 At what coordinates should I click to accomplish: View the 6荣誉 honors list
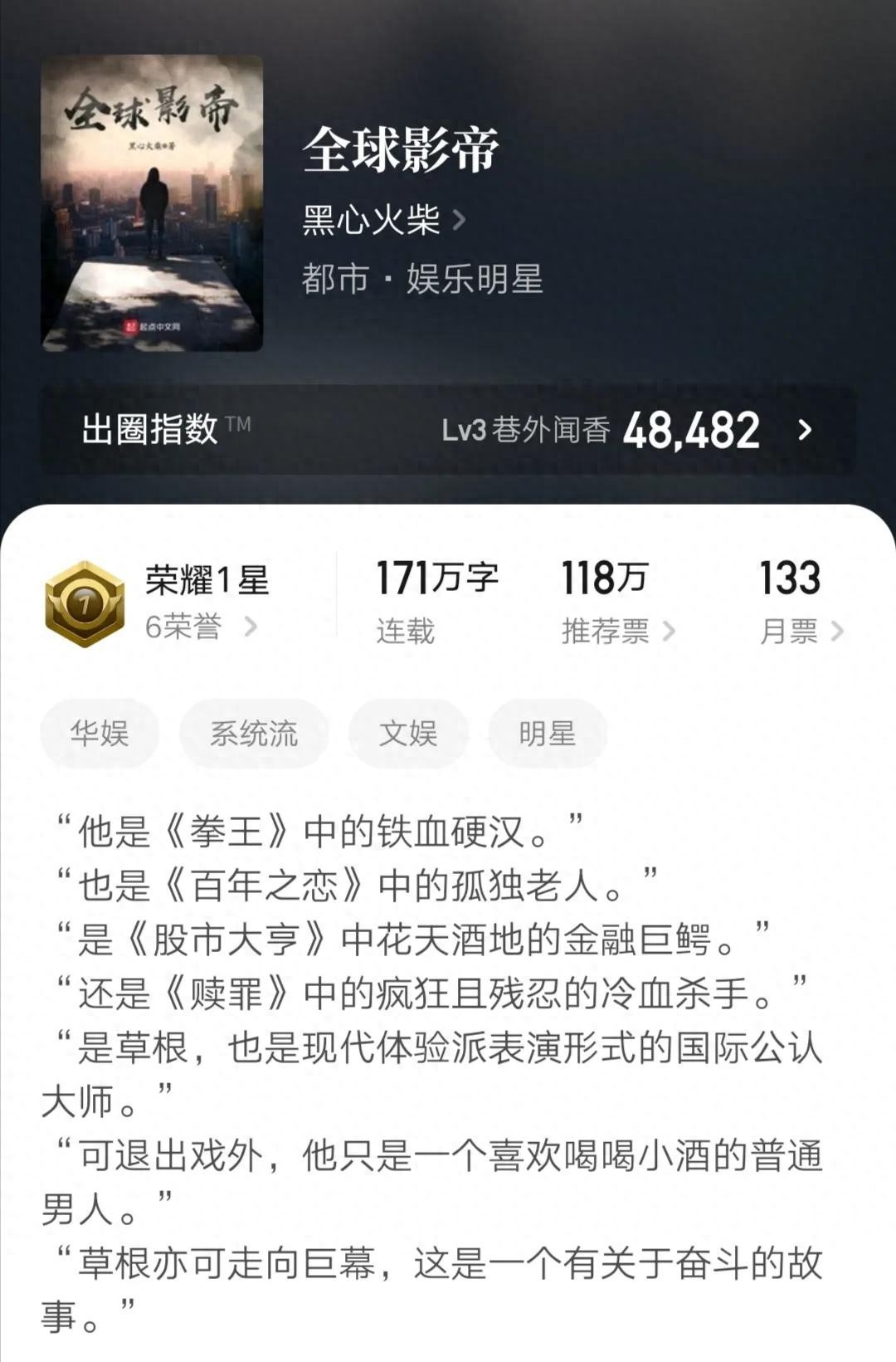coord(200,627)
